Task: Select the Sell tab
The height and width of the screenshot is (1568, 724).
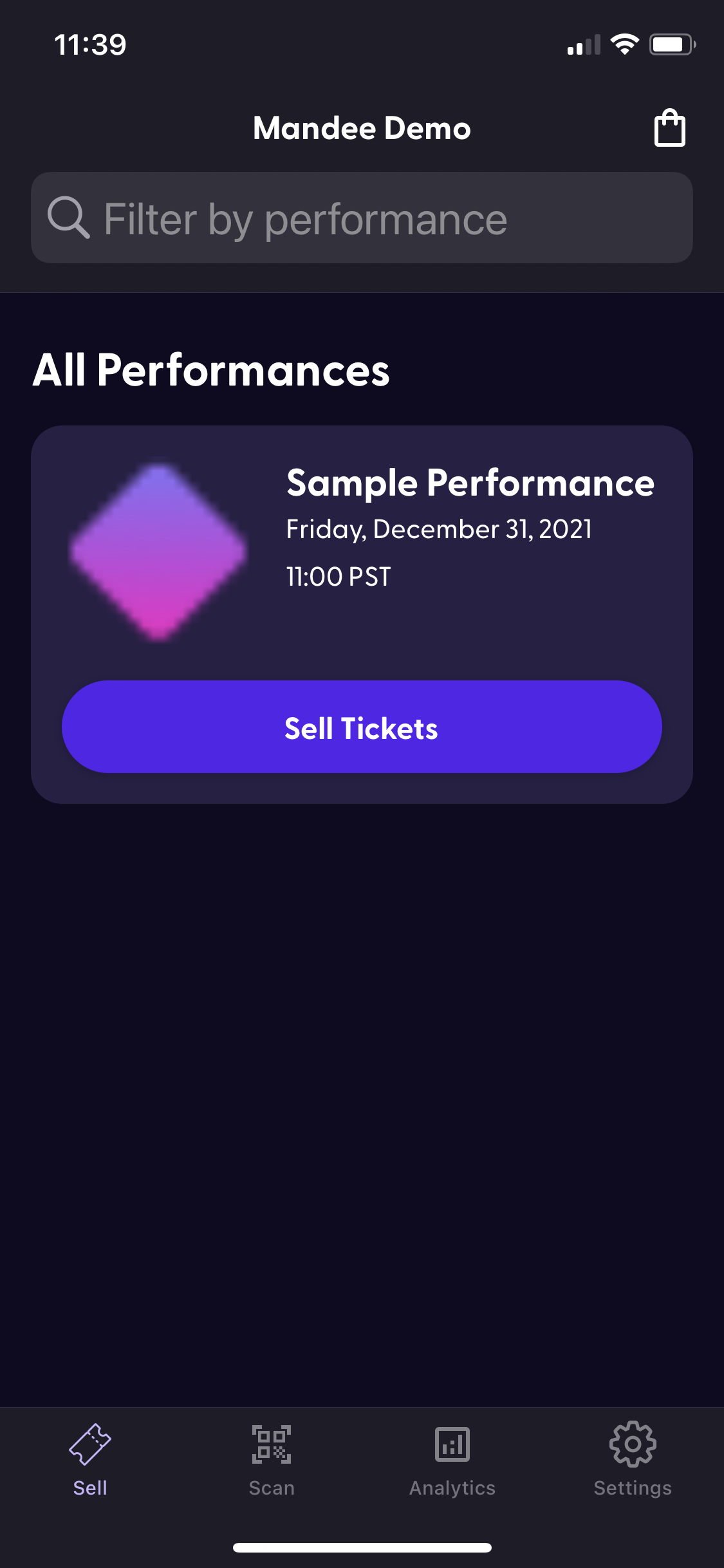Action: click(x=90, y=1459)
